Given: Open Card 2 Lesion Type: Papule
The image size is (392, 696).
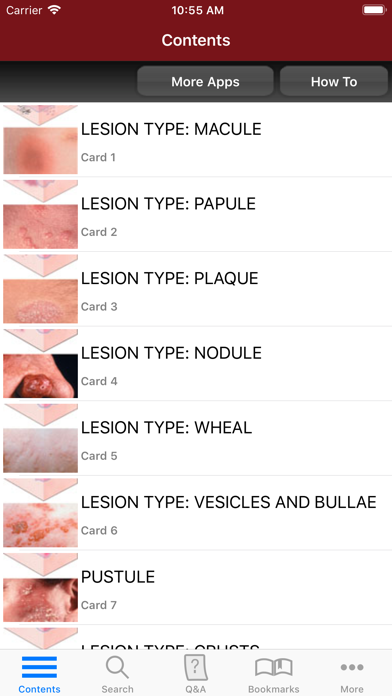Looking at the screenshot, I should pyautogui.click(x=196, y=214).
